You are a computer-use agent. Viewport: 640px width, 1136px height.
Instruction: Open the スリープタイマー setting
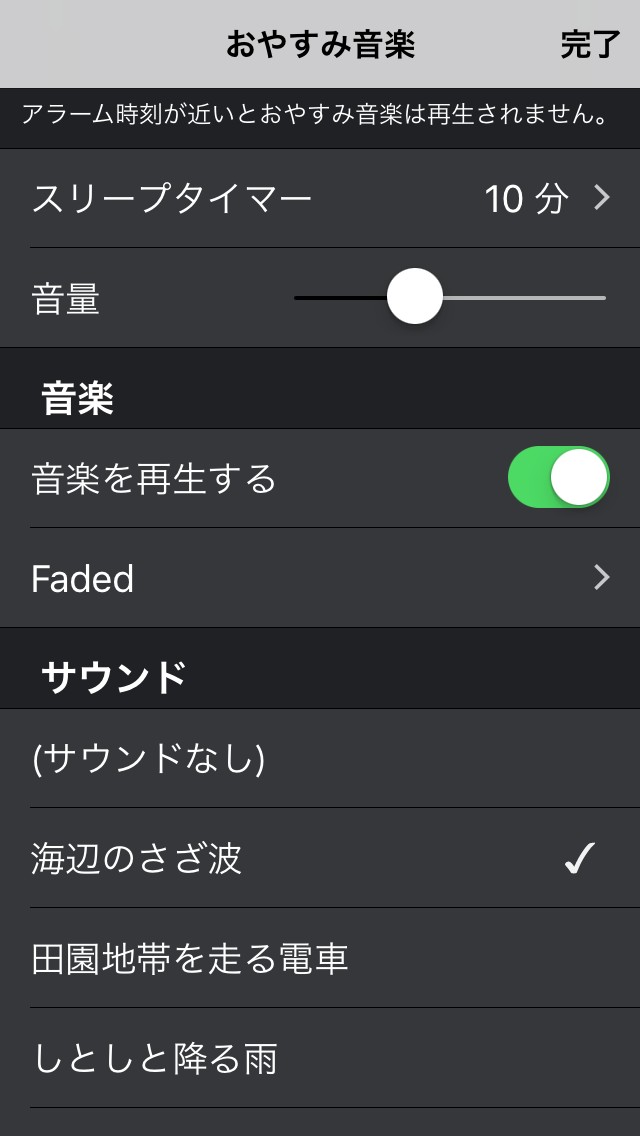pyautogui.click(x=320, y=199)
